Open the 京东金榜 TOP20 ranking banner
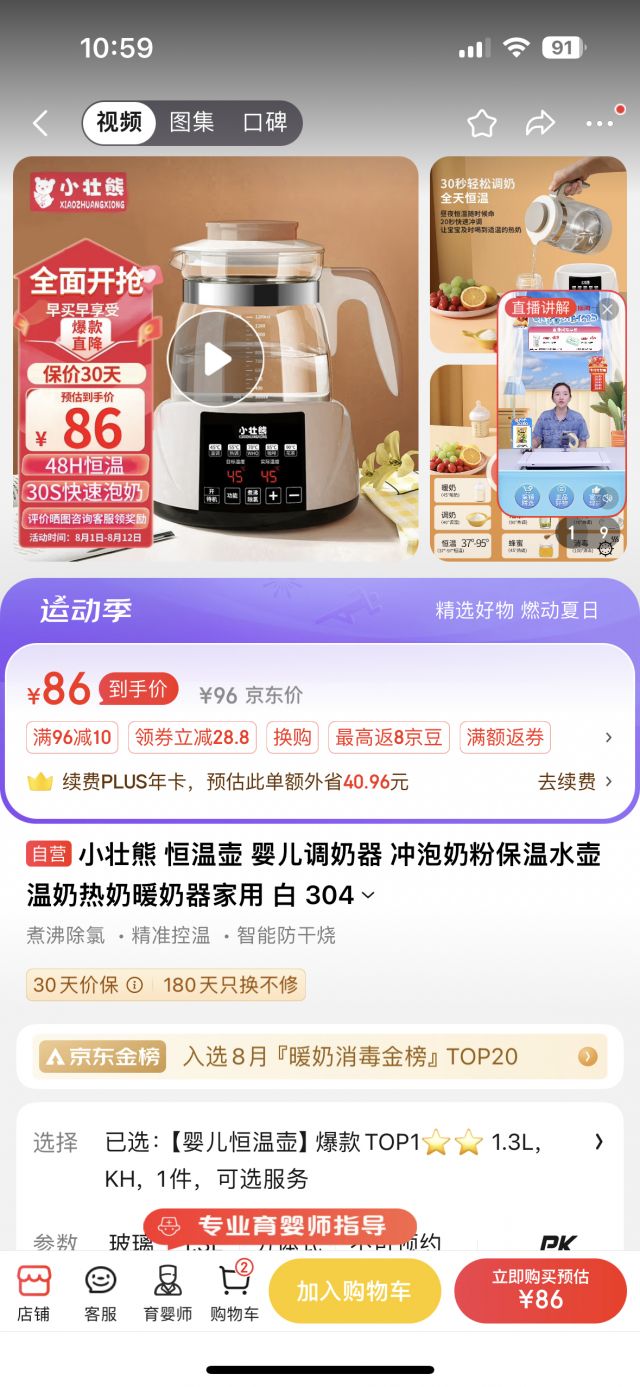This screenshot has width=640, height=1387. [x=320, y=1056]
